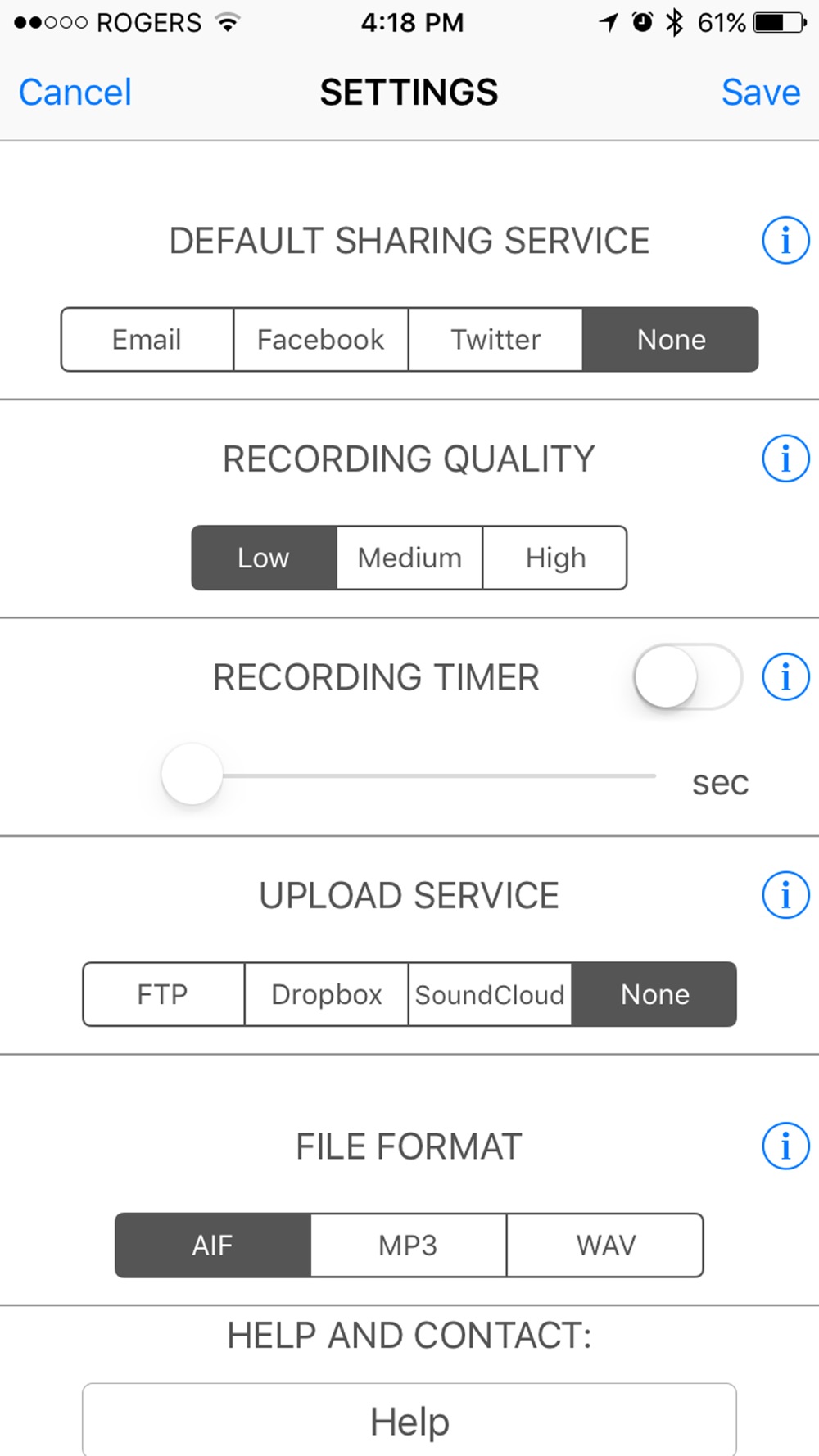The width and height of the screenshot is (819, 1456).
Task: Pick SoundCloud as upload service
Action: (490, 994)
